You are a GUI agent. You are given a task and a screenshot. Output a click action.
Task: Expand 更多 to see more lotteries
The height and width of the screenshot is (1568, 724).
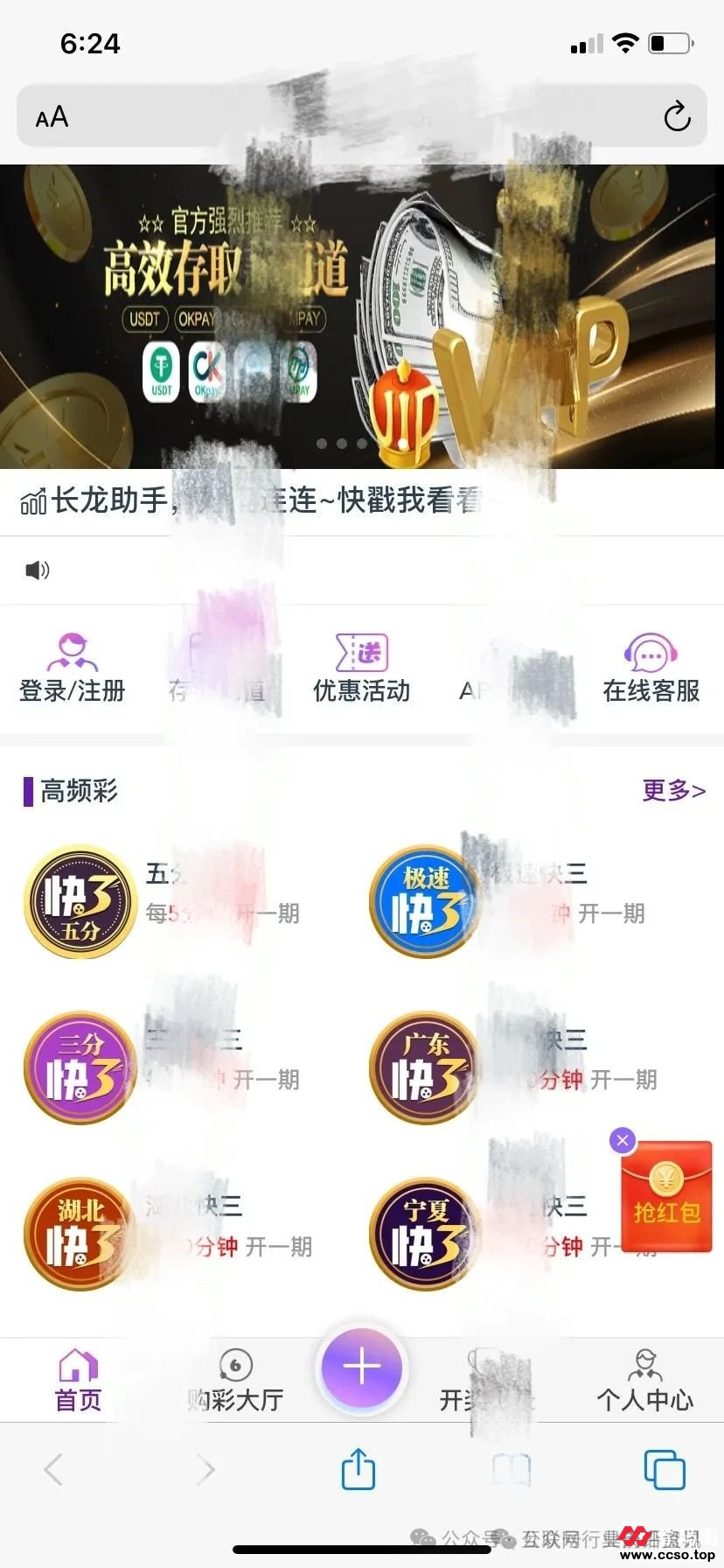[x=673, y=791]
